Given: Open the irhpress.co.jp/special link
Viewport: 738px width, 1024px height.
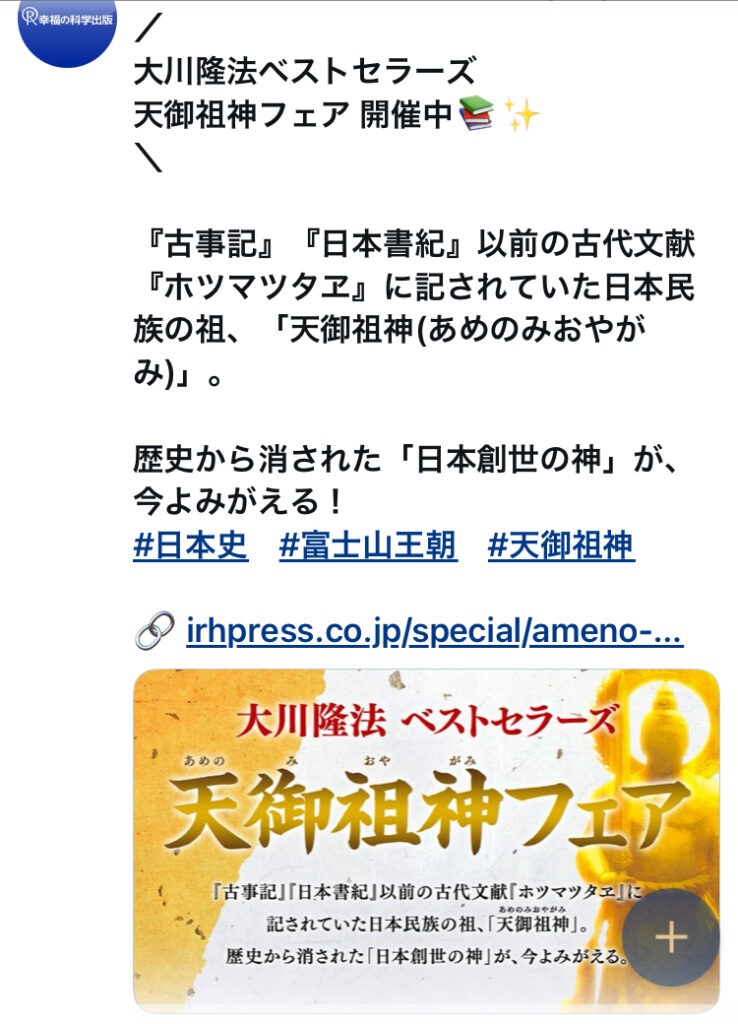Looking at the screenshot, I should tap(434, 632).
